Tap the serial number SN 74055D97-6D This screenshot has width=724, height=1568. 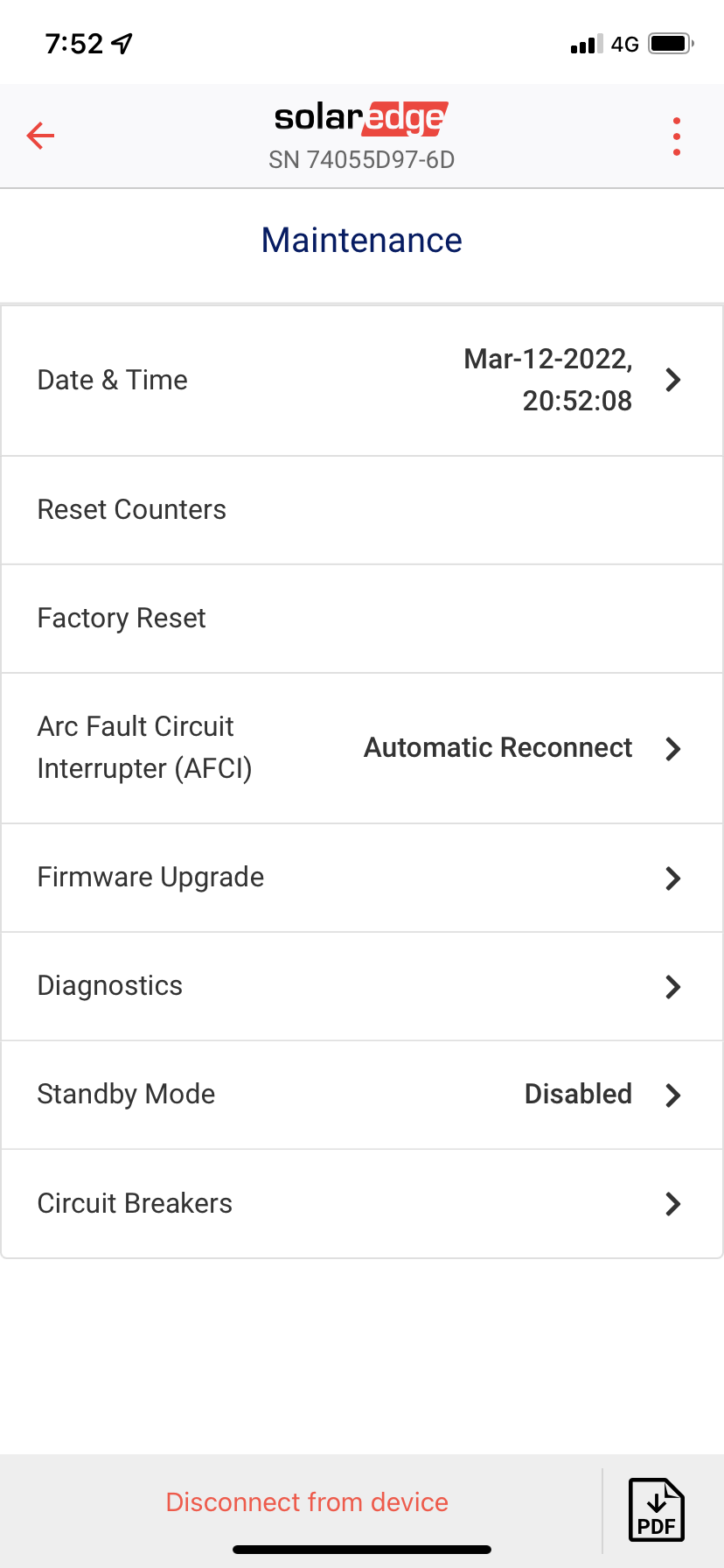click(x=361, y=159)
